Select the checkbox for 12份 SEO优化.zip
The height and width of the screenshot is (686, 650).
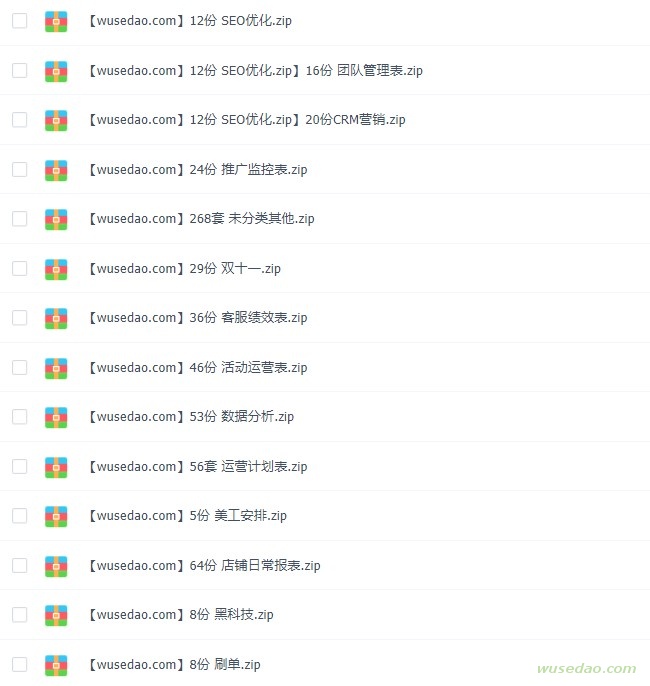tap(20, 21)
